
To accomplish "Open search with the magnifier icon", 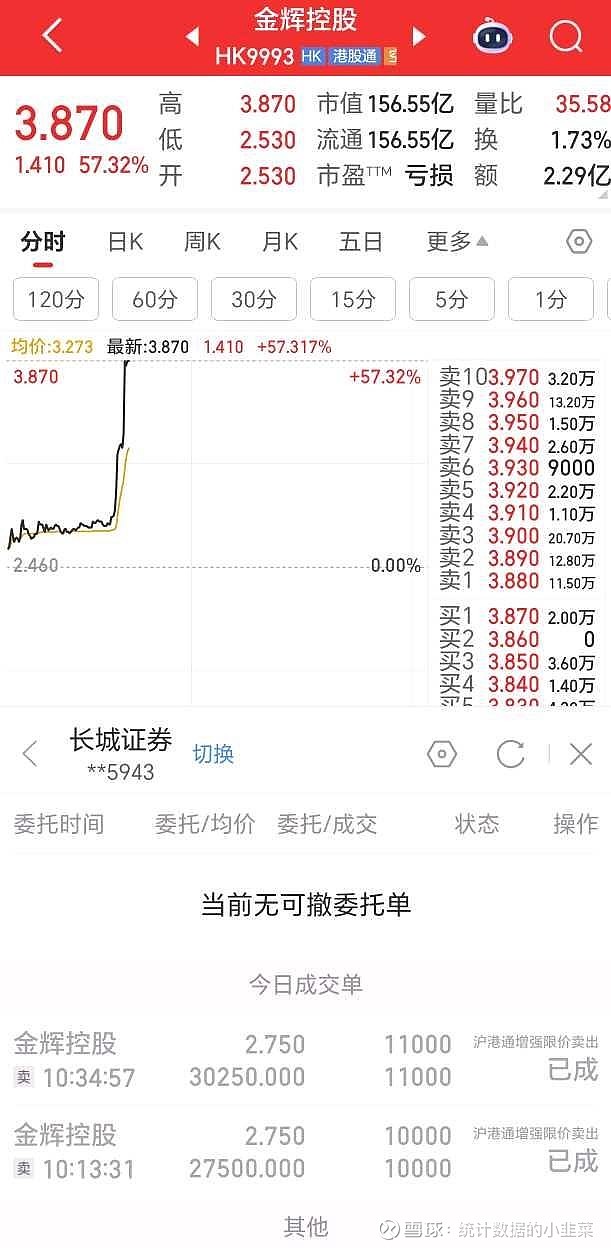I will coord(566,37).
